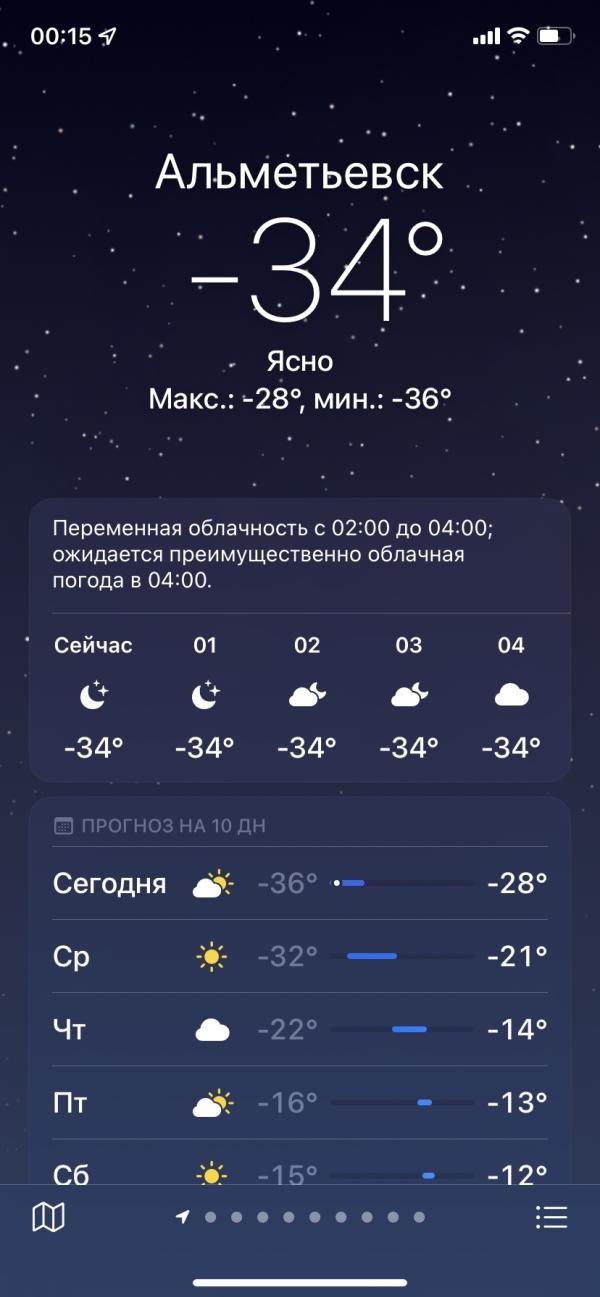Open the weather map
Image resolution: width=600 pixels, height=1297 pixels.
[x=48, y=1217]
